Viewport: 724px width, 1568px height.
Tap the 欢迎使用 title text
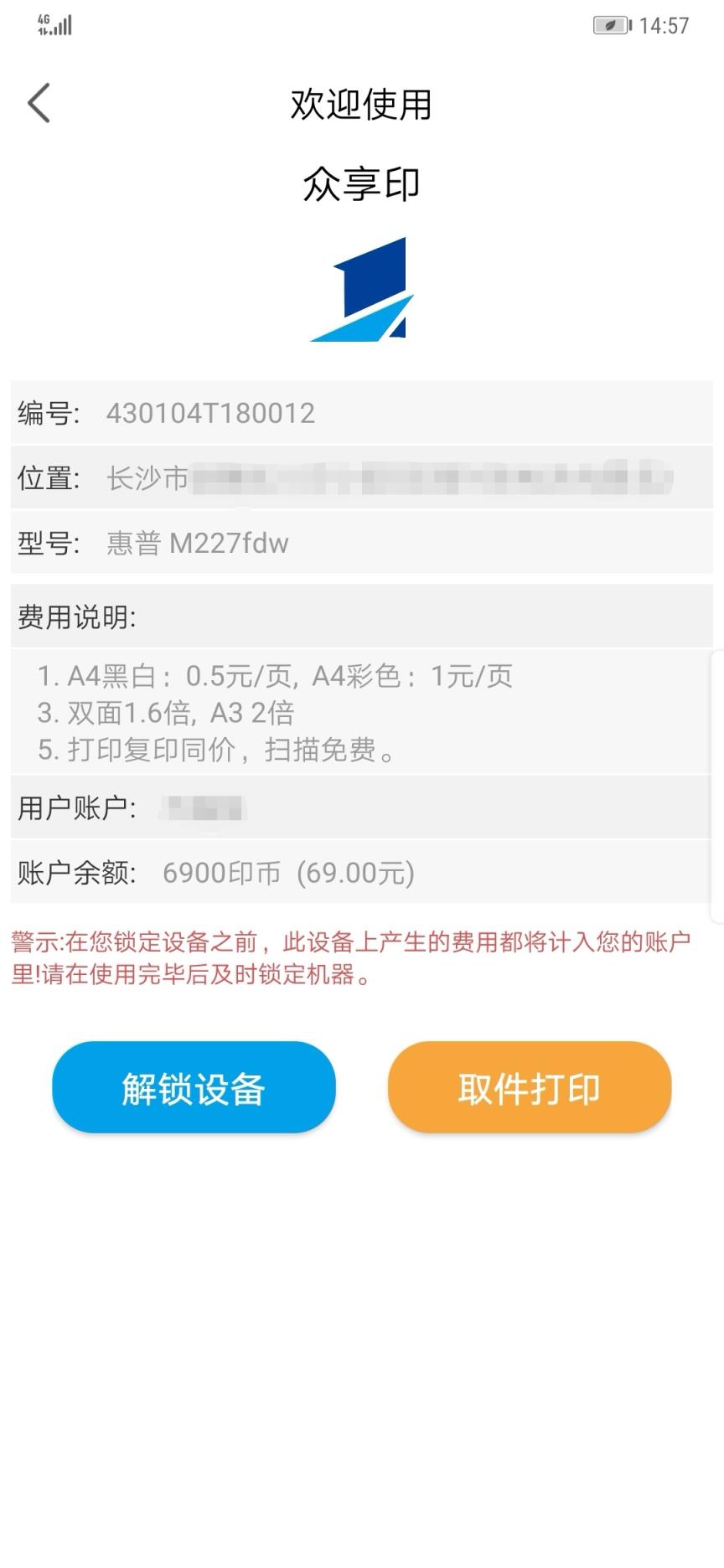[x=362, y=102]
